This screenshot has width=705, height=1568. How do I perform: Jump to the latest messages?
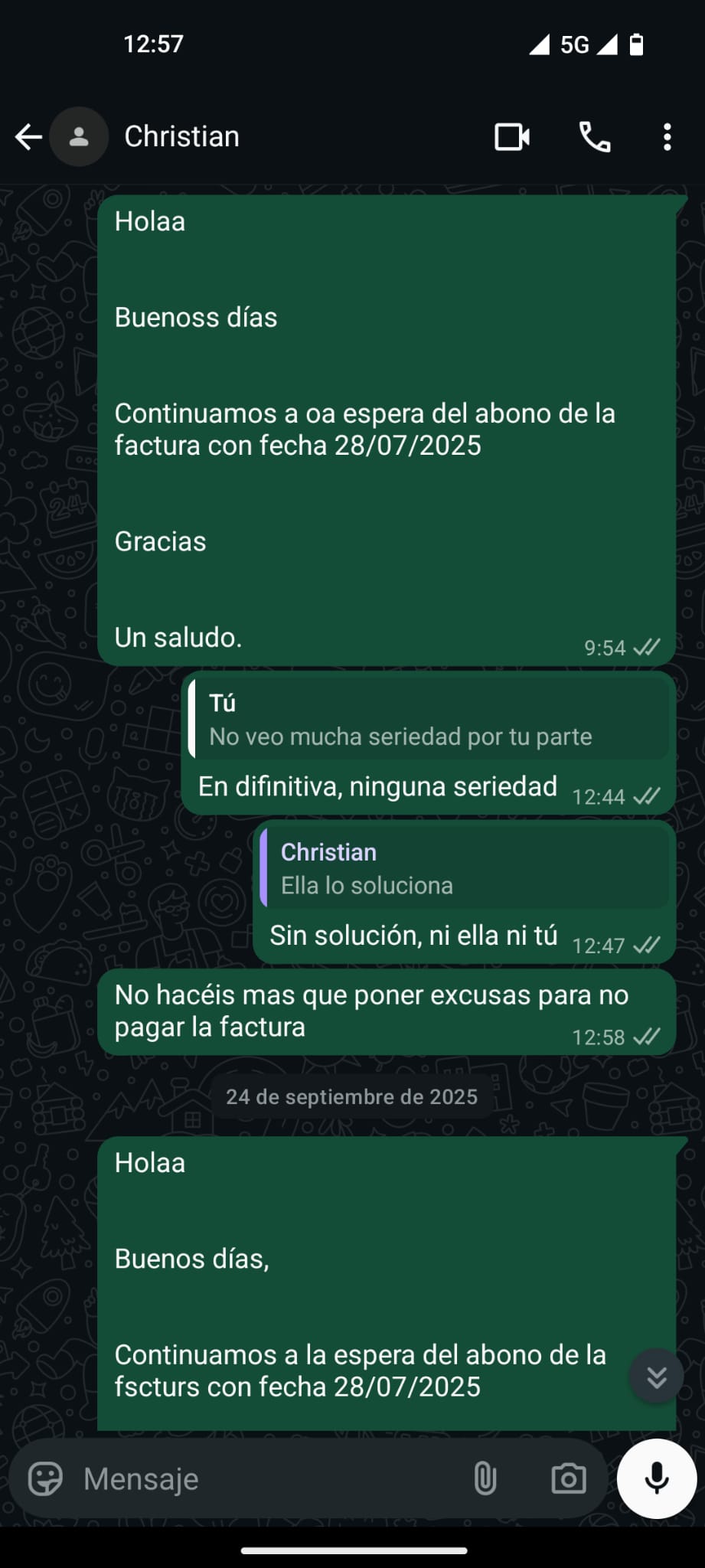click(x=656, y=1377)
